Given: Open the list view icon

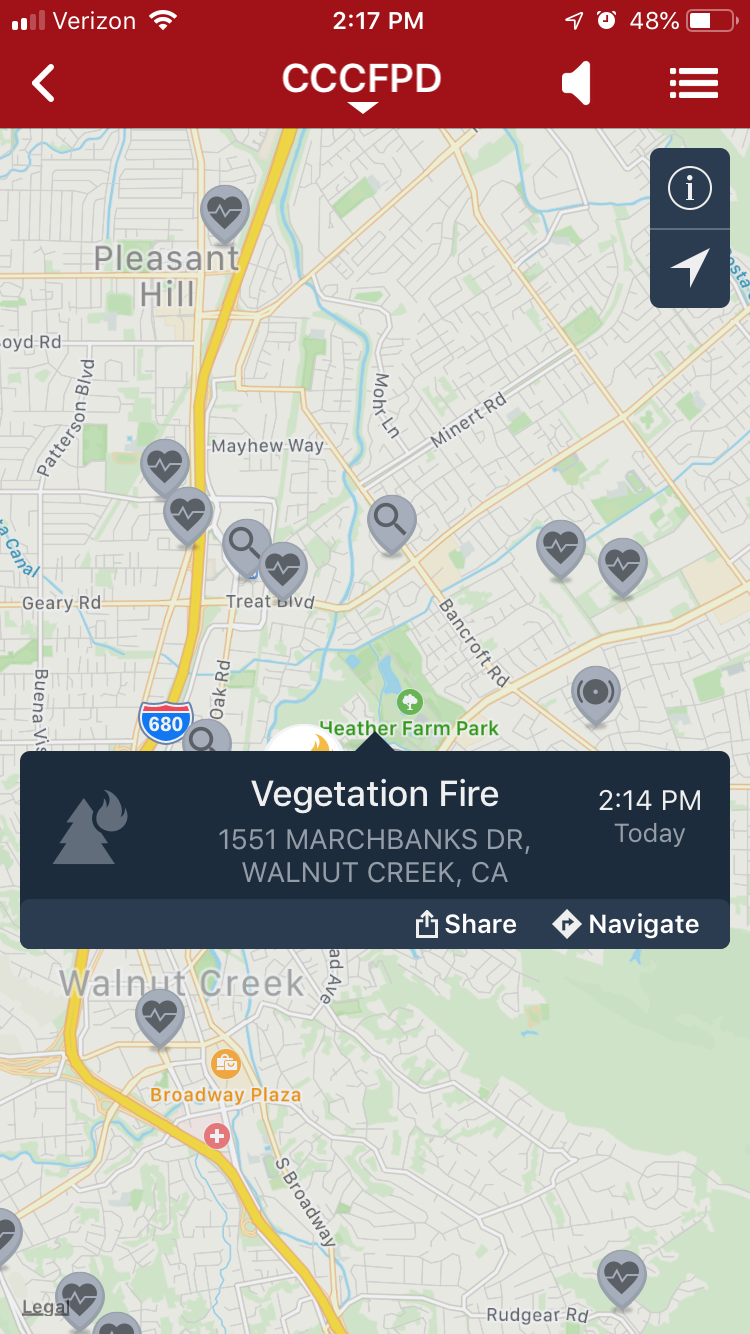Looking at the screenshot, I should pyautogui.click(x=693, y=83).
